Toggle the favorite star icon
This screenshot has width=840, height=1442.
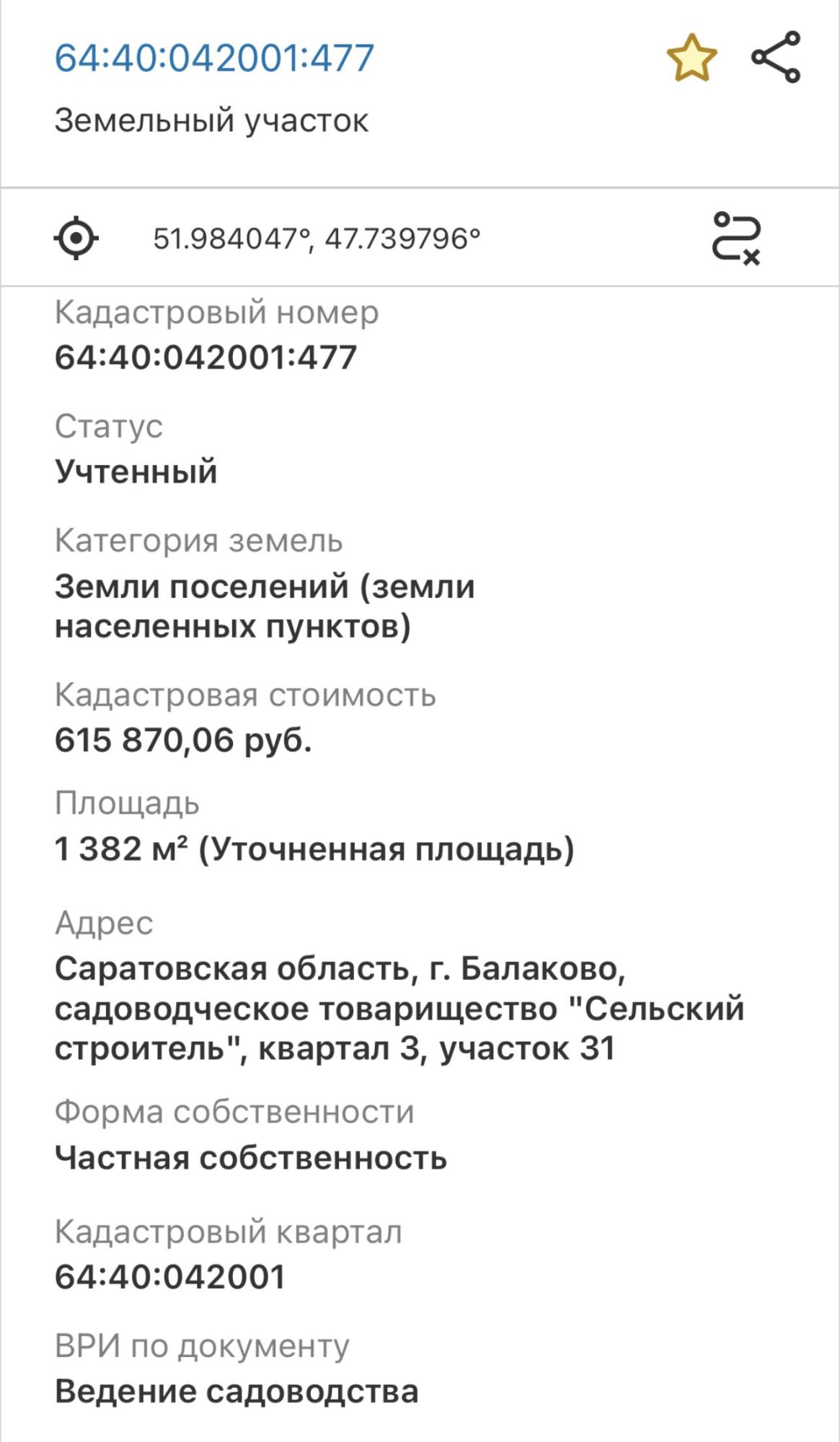coord(691,58)
